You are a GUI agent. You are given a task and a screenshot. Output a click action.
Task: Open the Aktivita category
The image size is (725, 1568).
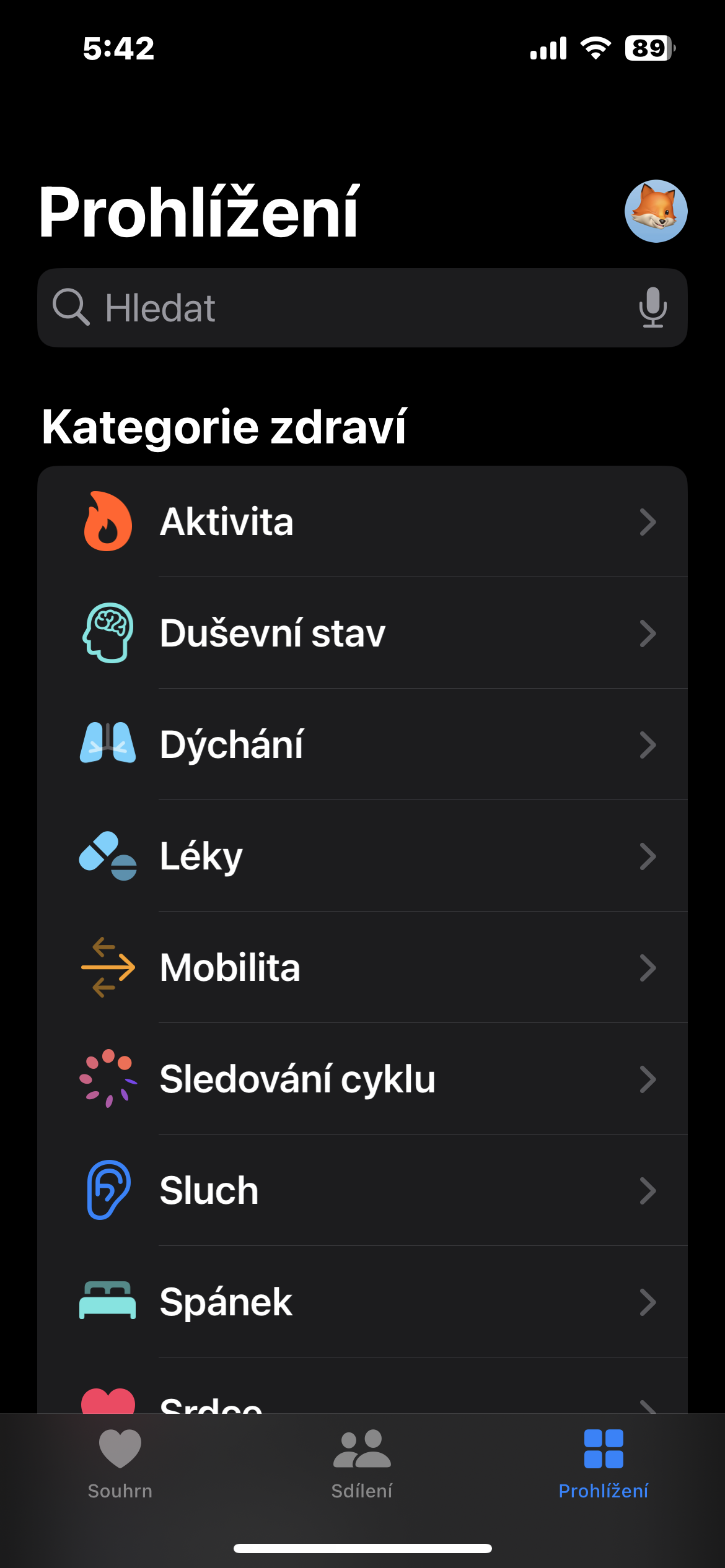pos(362,521)
